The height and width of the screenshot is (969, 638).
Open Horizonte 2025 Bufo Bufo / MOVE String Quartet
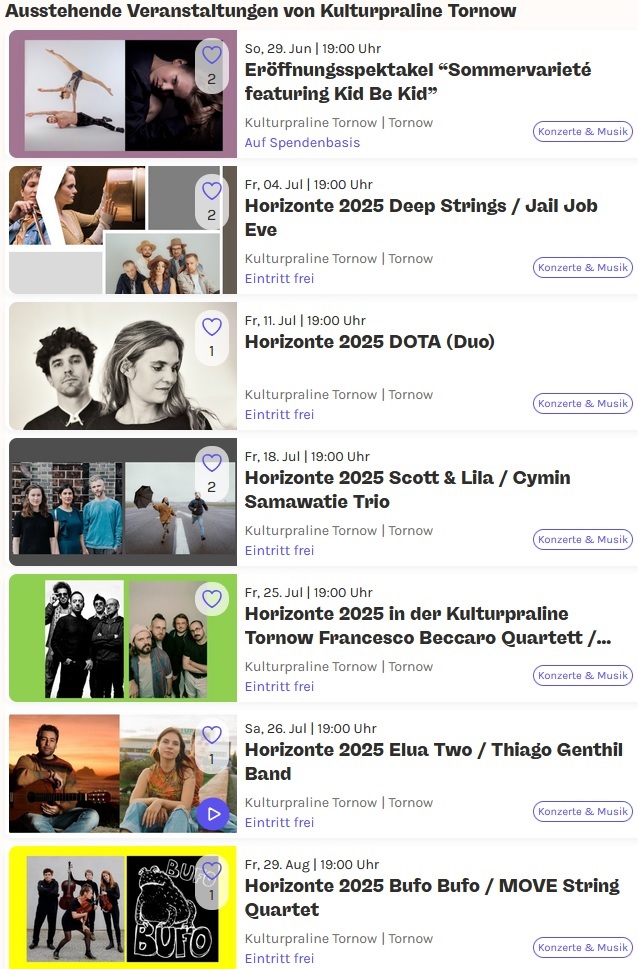tap(431, 897)
